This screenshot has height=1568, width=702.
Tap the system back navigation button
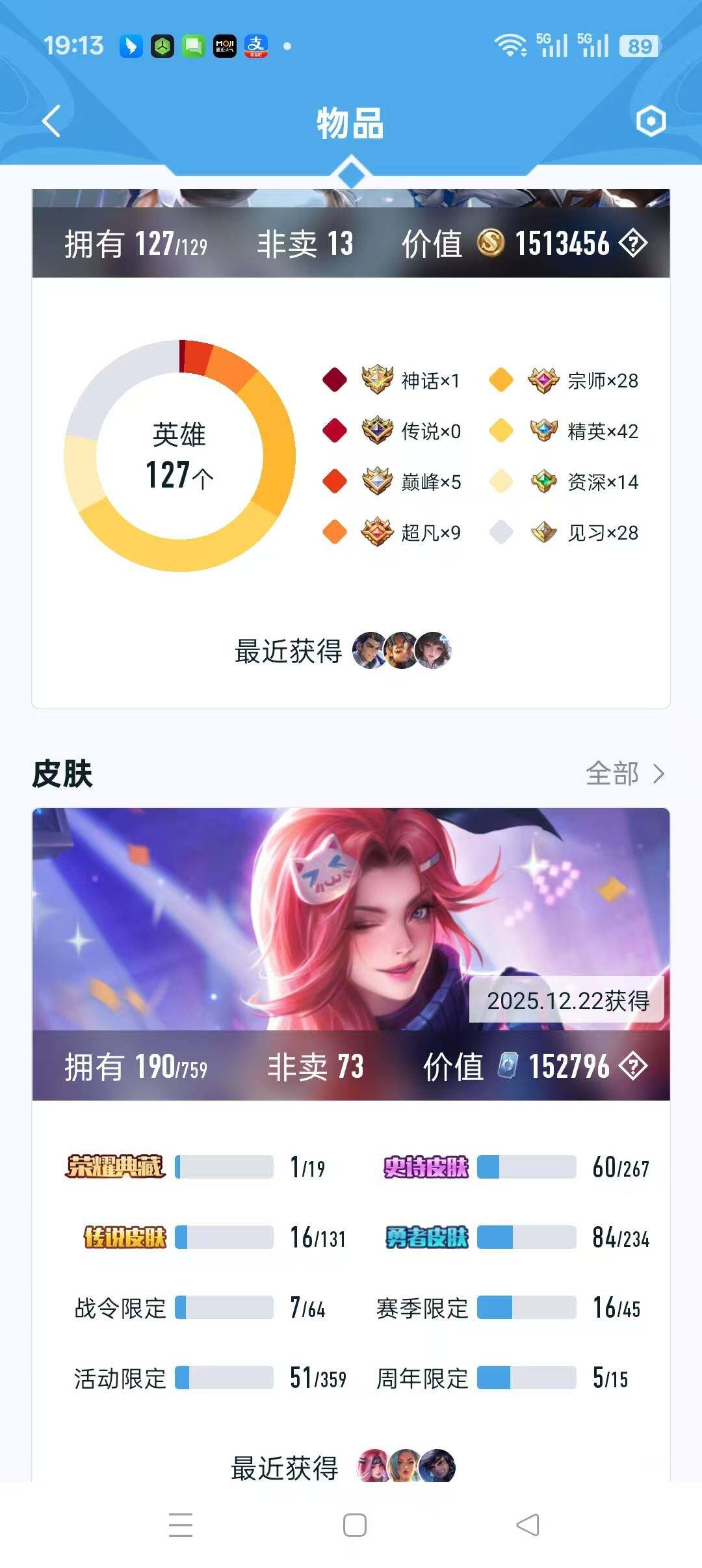(x=528, y=1525)
